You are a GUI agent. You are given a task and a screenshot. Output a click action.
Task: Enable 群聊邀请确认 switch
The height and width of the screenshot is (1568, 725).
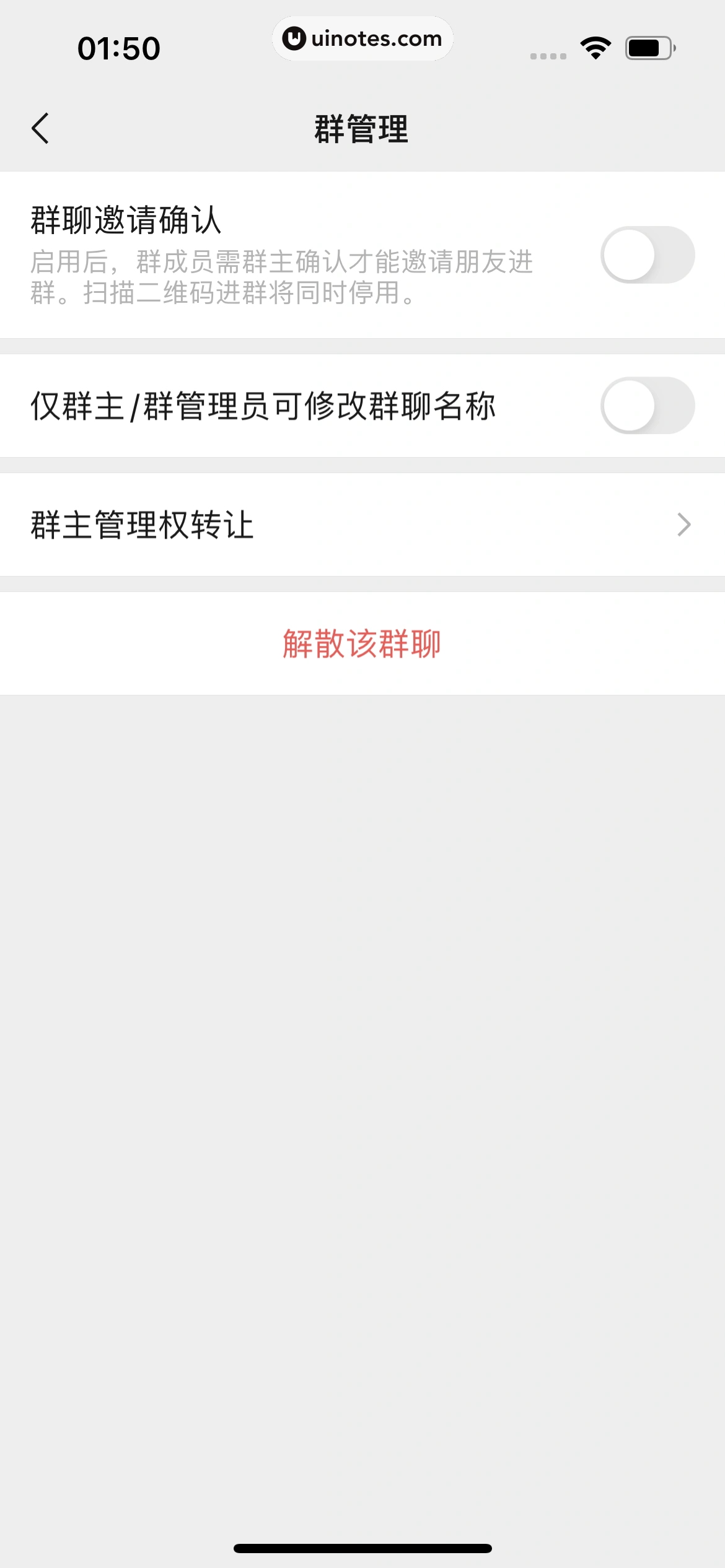tap(647, 255)
